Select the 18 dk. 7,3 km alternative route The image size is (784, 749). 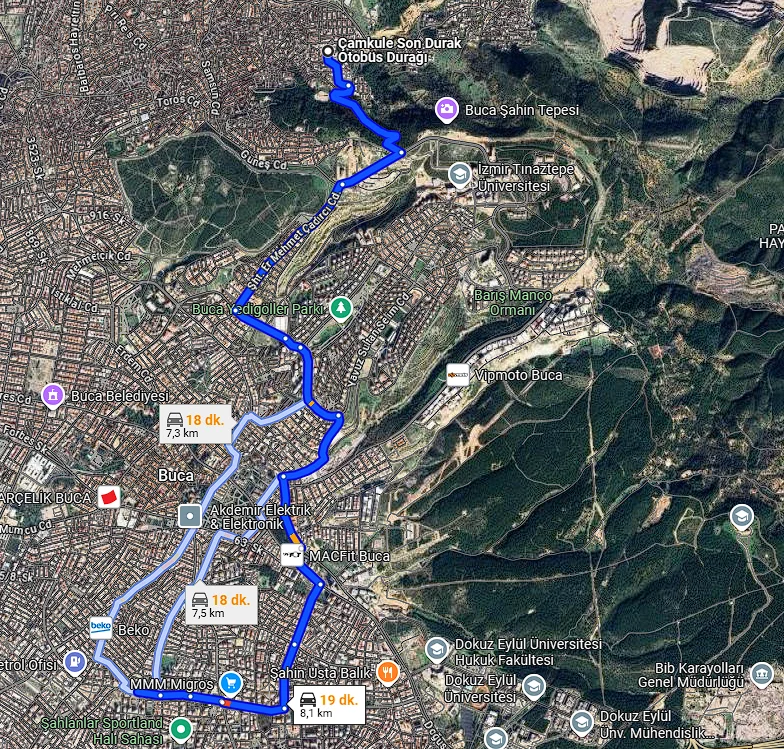pos(195,425)
